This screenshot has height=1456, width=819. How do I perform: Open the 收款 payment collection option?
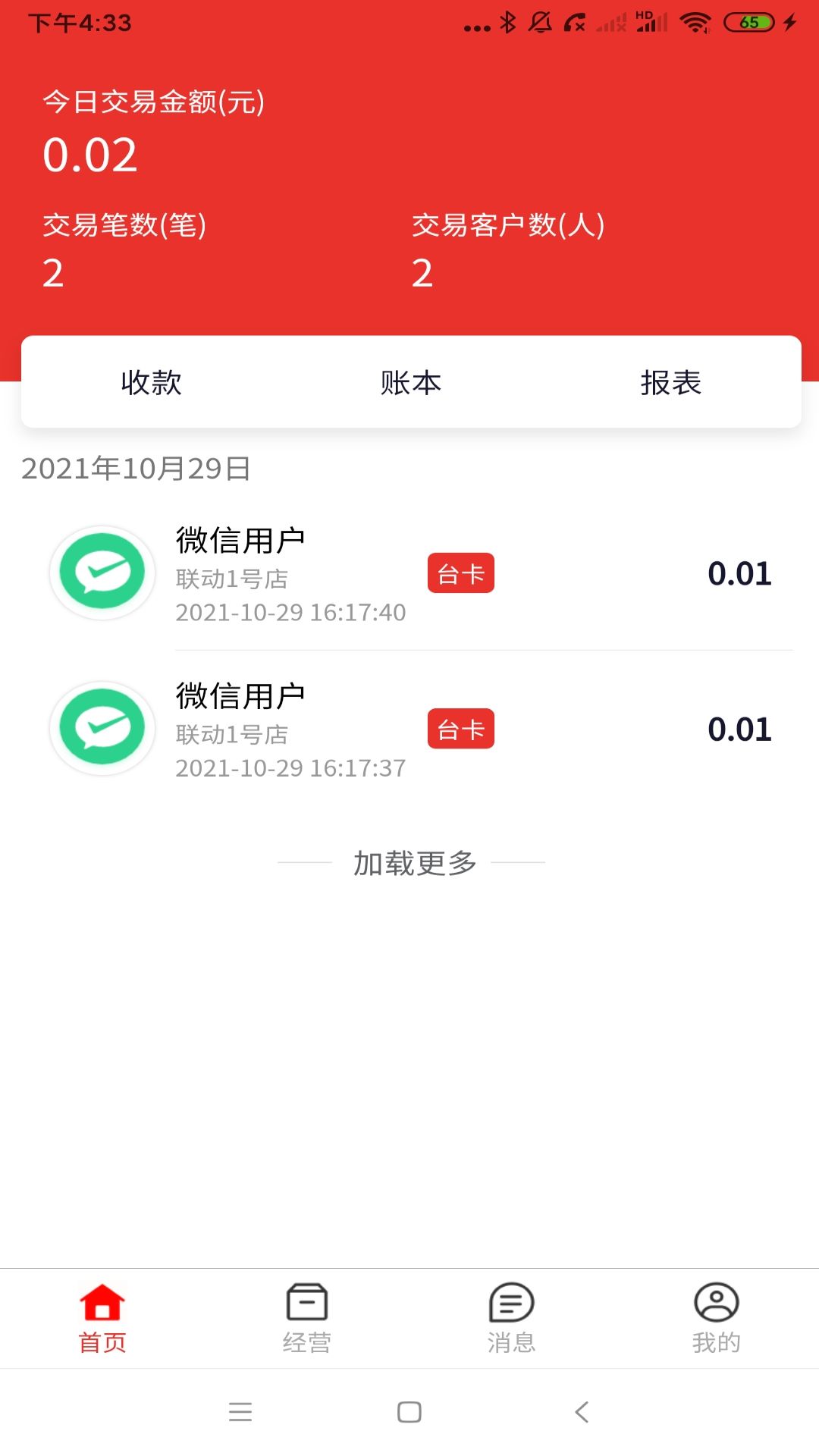[x=152, y=382]
